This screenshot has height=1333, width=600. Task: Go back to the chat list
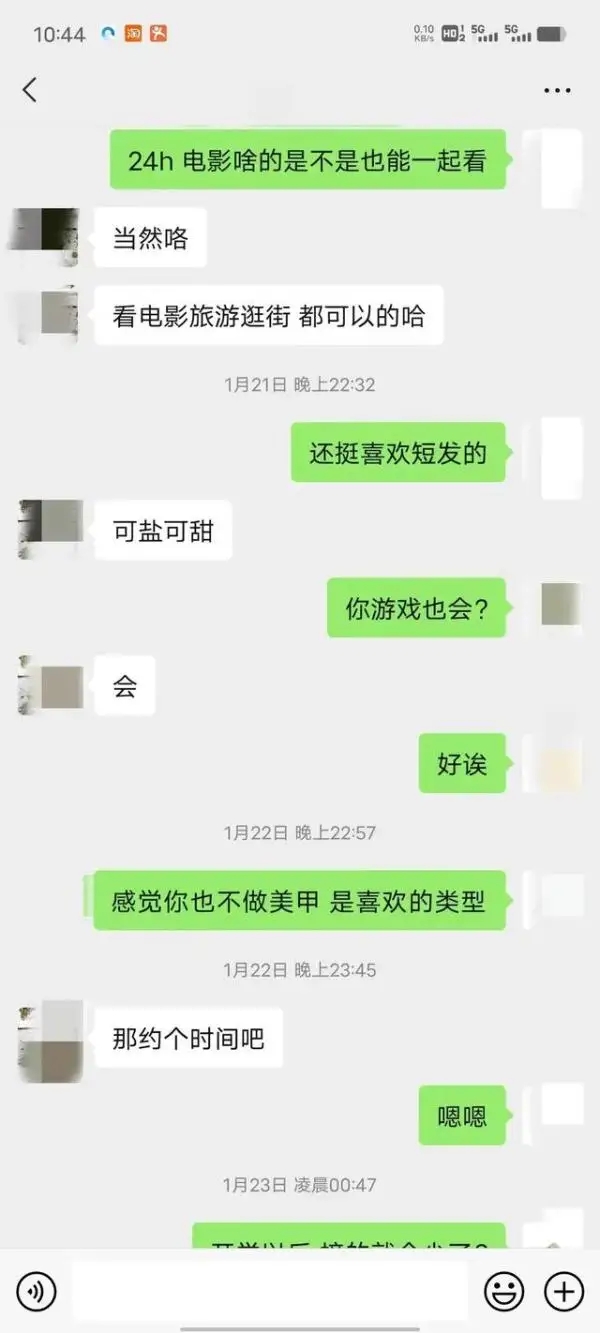coord(30,90)
